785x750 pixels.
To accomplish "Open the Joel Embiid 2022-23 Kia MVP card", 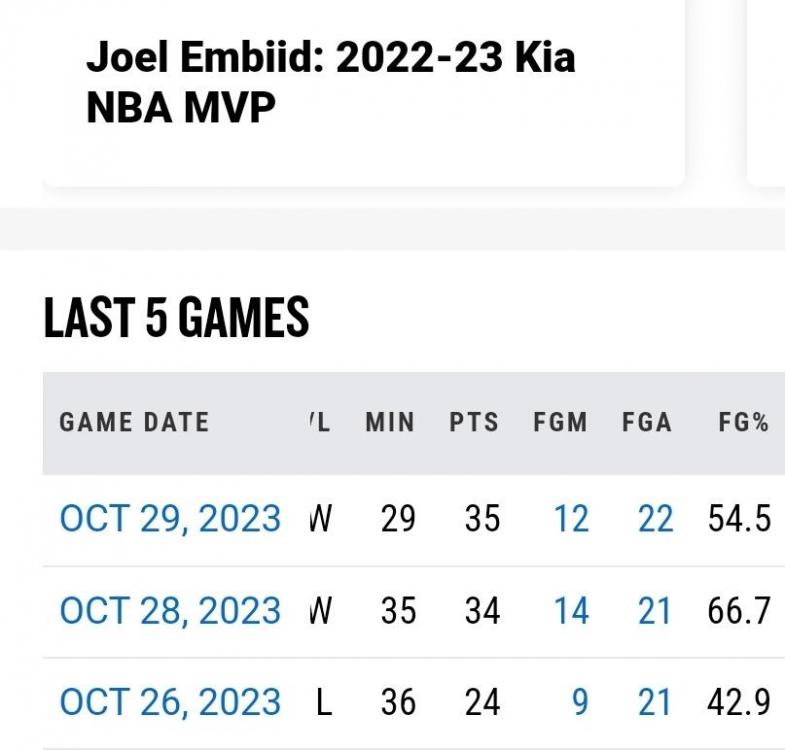I will tap(330, 82).
